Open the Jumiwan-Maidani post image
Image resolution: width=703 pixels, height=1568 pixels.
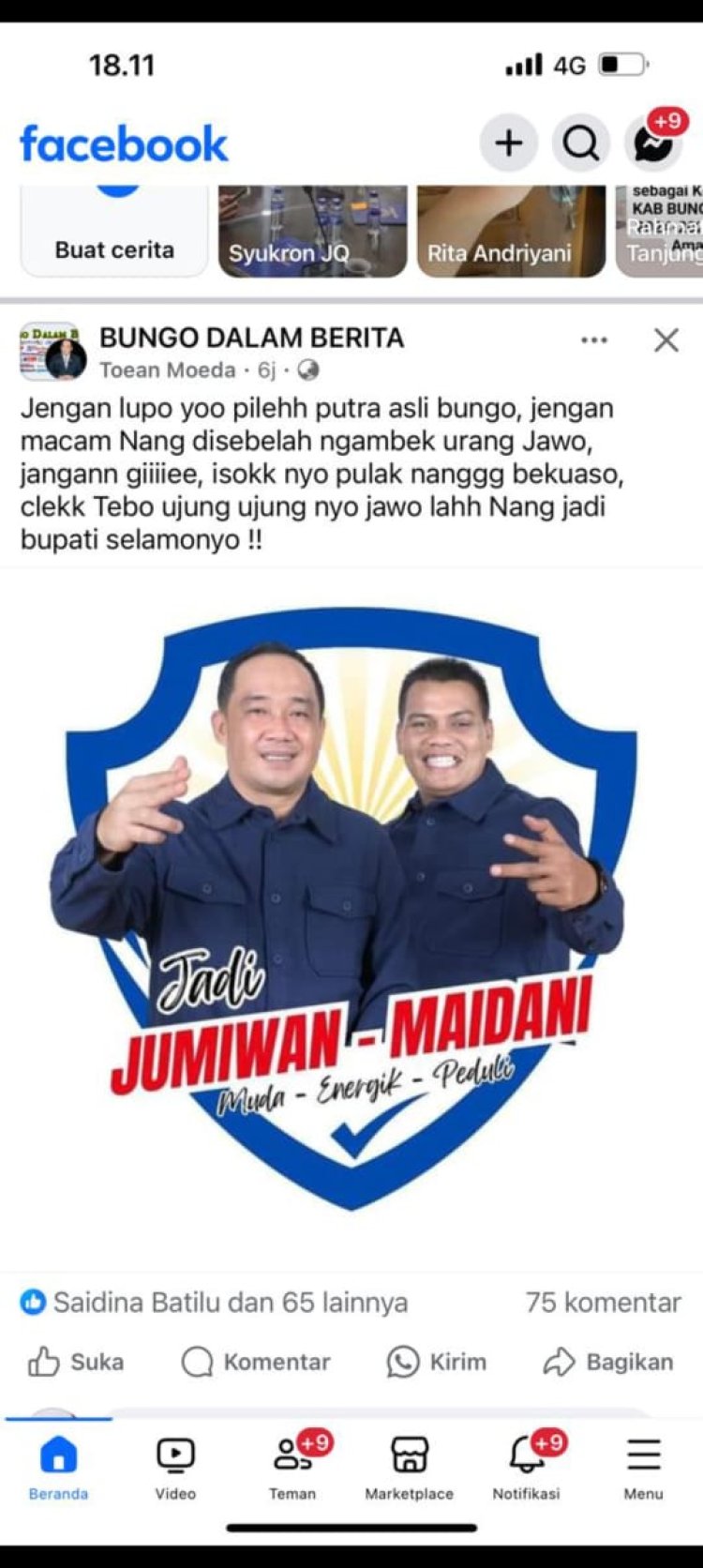[351, 910]
